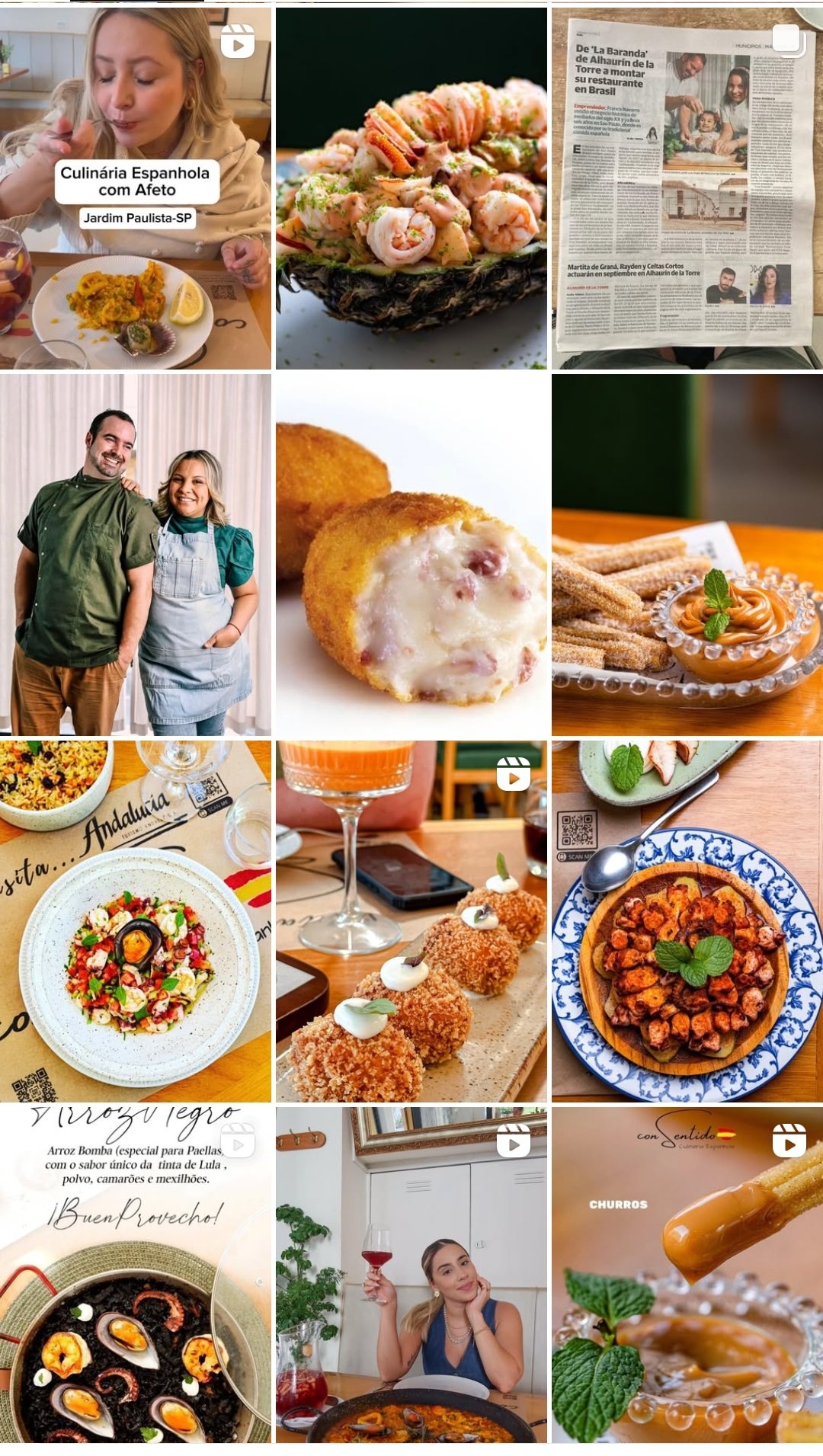Open the 'CHURROS' con Sentido reel
This screenshot has width=823, height=1456.
point(687,1274)
